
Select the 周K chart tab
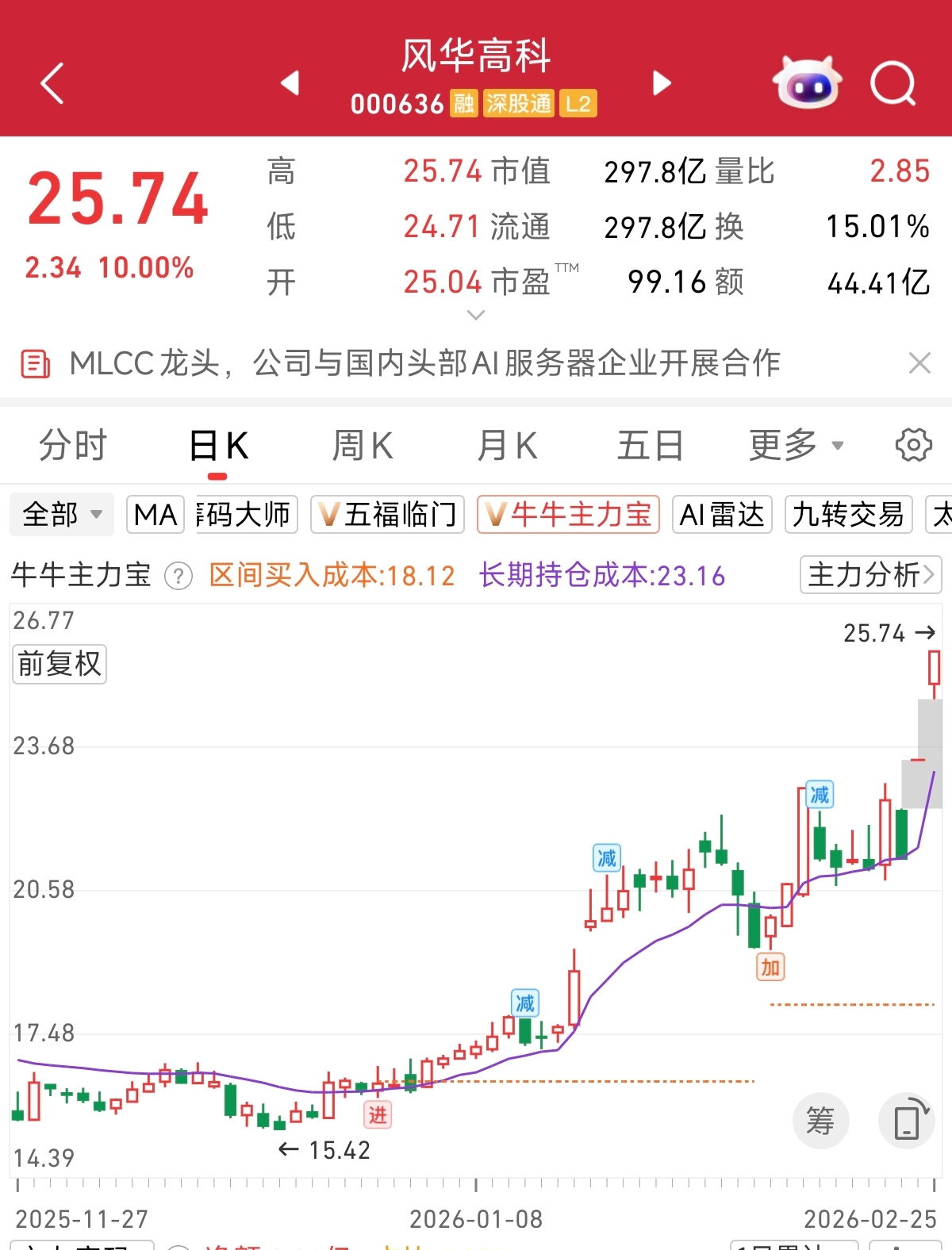[x=362, y=445]
